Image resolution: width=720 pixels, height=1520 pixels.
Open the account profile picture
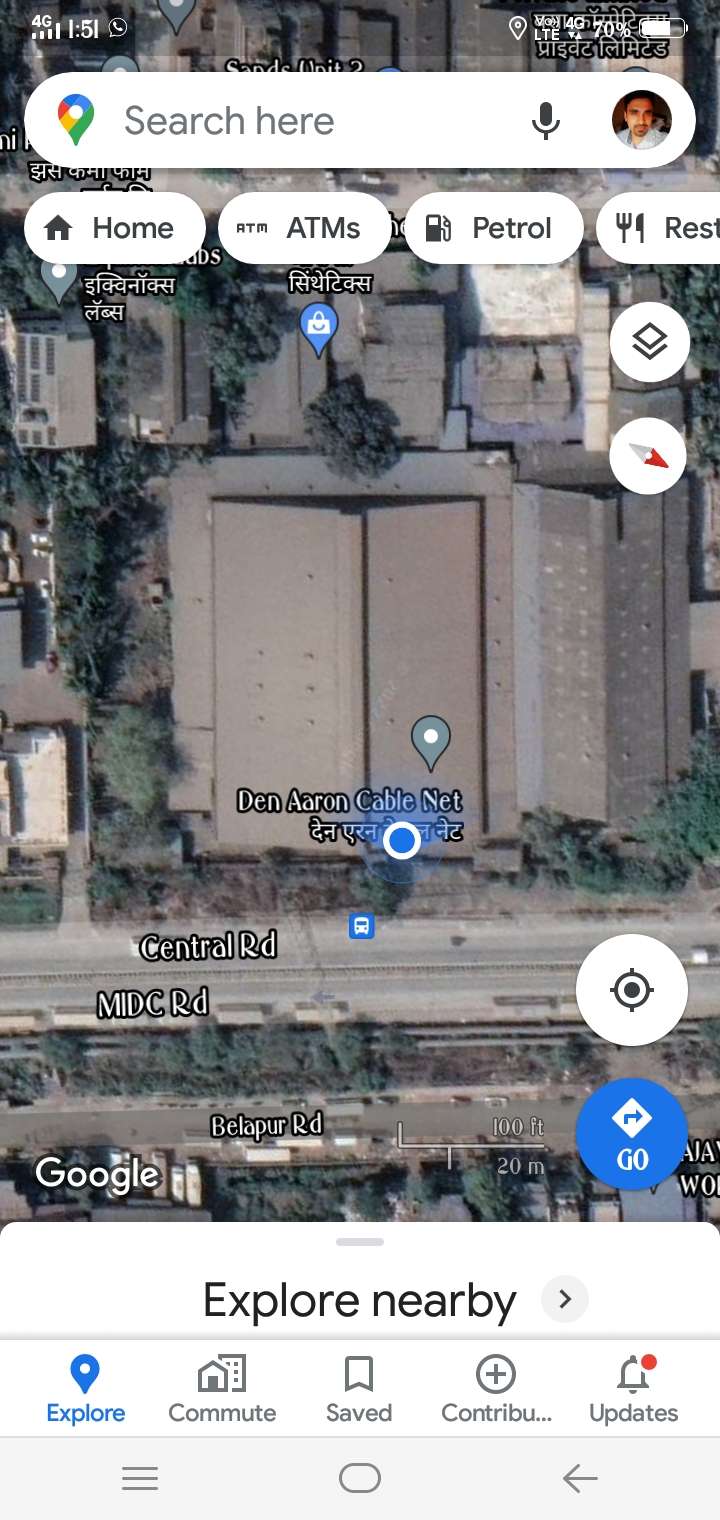[641, 120]
